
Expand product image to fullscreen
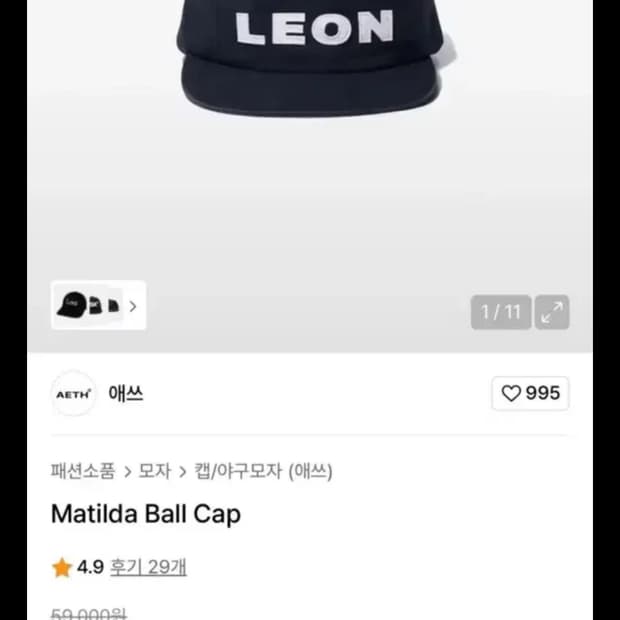click(x=552, y=312)
